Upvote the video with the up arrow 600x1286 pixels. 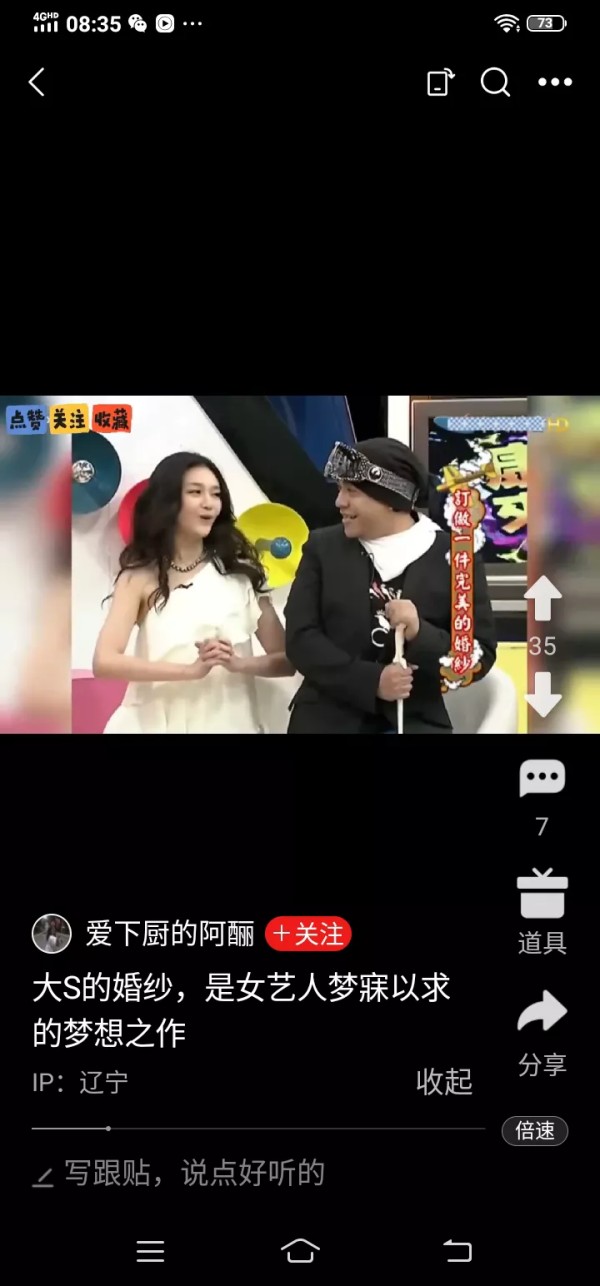[x=543, y=600]
